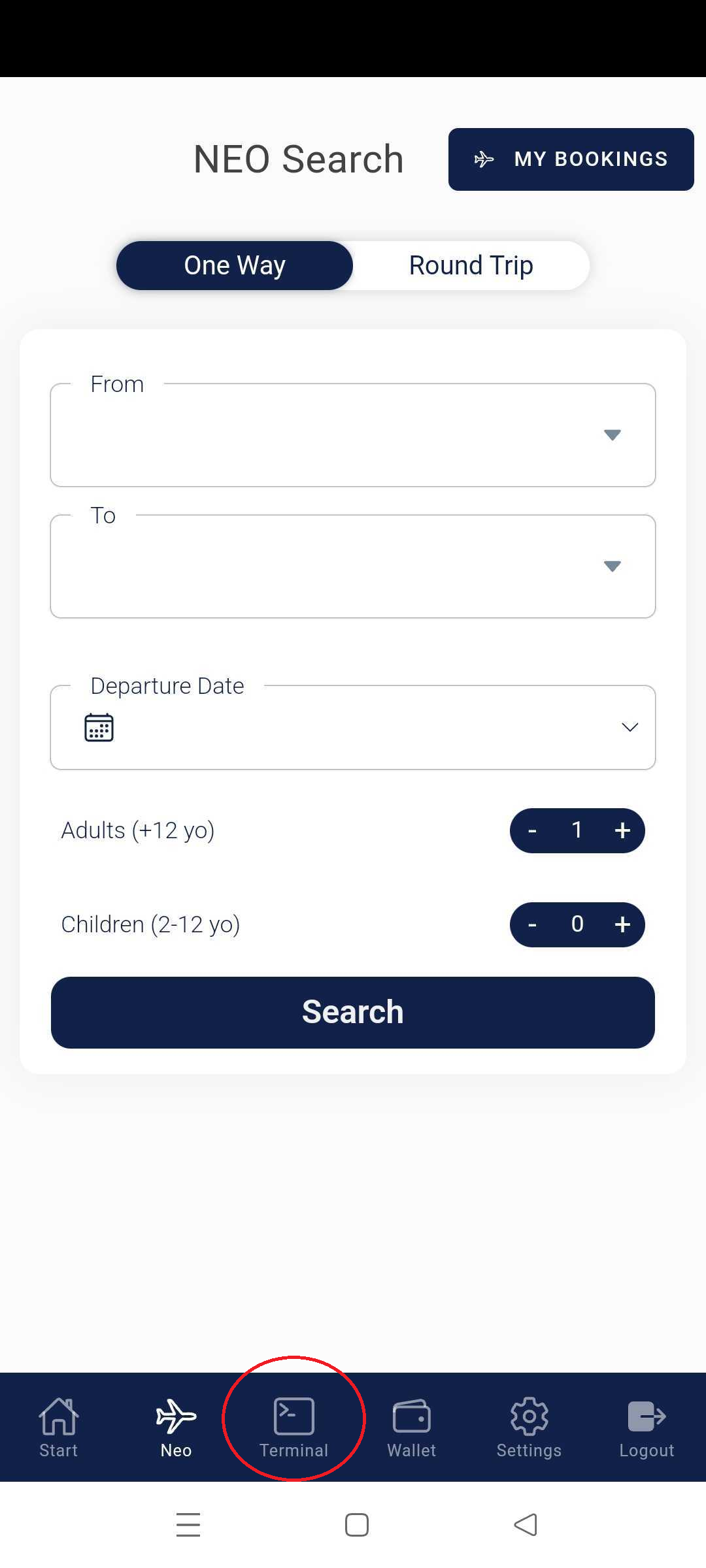Click the calendar icon in Departure Date
Image resolution: width=706 pixels, height=1568 pixels.
99,727
